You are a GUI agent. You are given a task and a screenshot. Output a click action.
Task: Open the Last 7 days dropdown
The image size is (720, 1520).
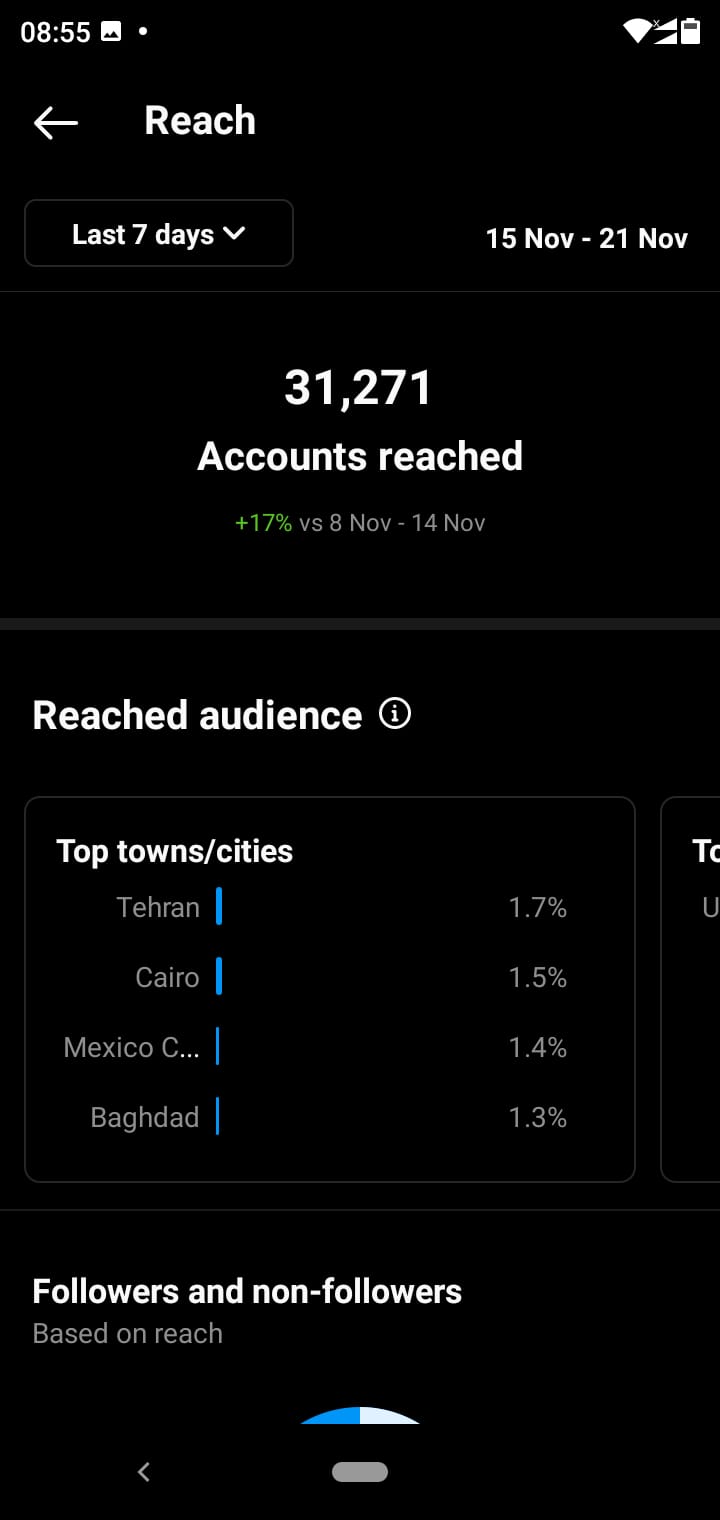pos(159,234)
